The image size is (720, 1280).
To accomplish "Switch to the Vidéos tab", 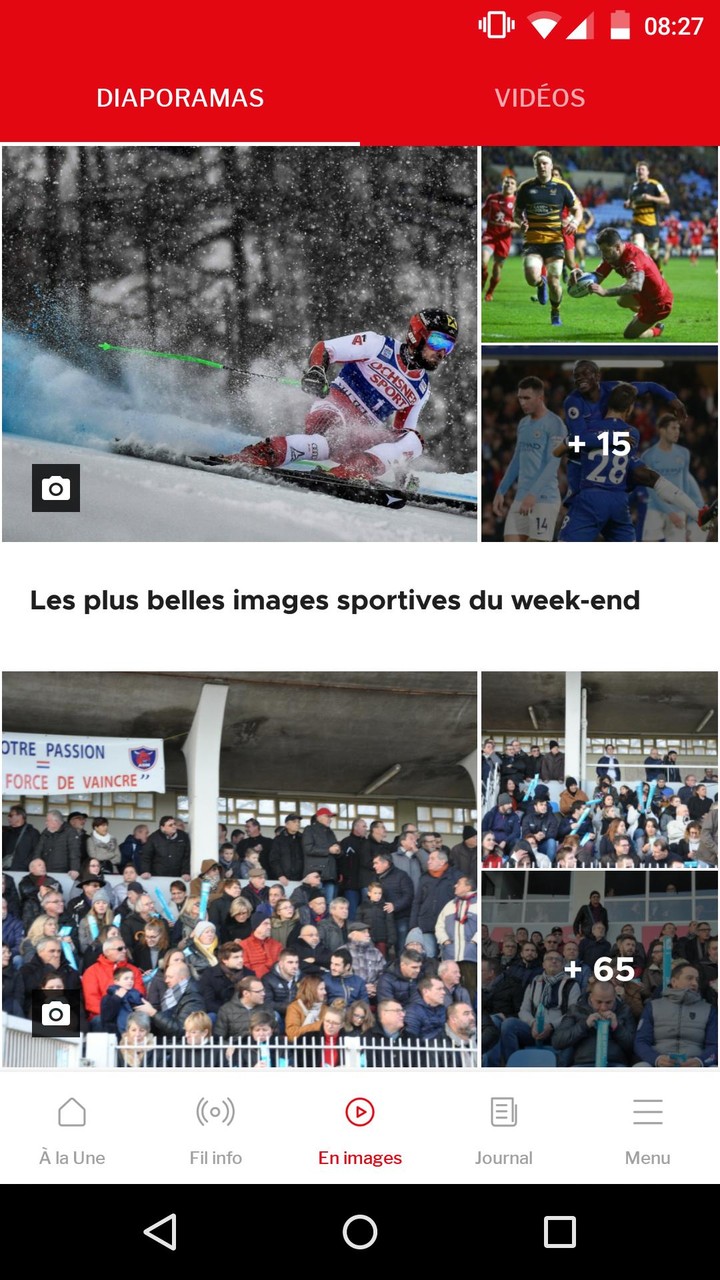I will (539, 98).
